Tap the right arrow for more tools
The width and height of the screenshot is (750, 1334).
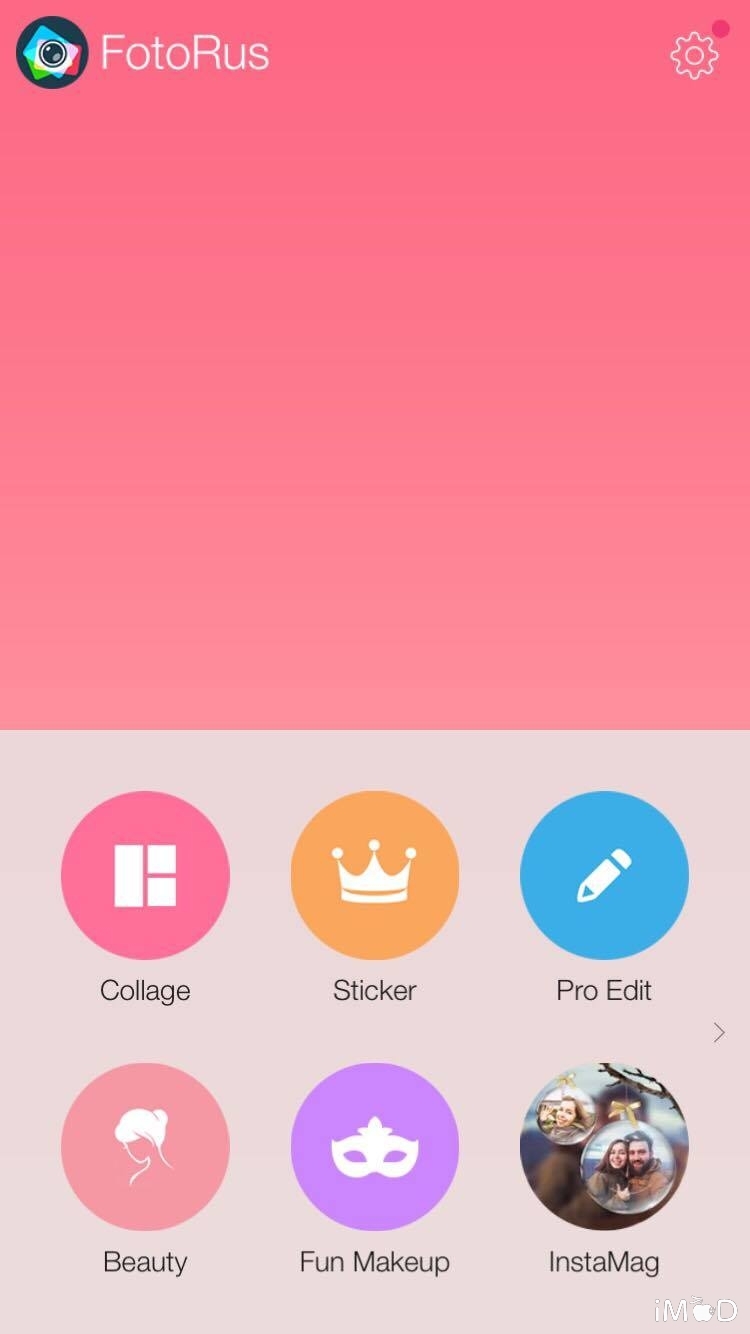(x=719, y=1033)
